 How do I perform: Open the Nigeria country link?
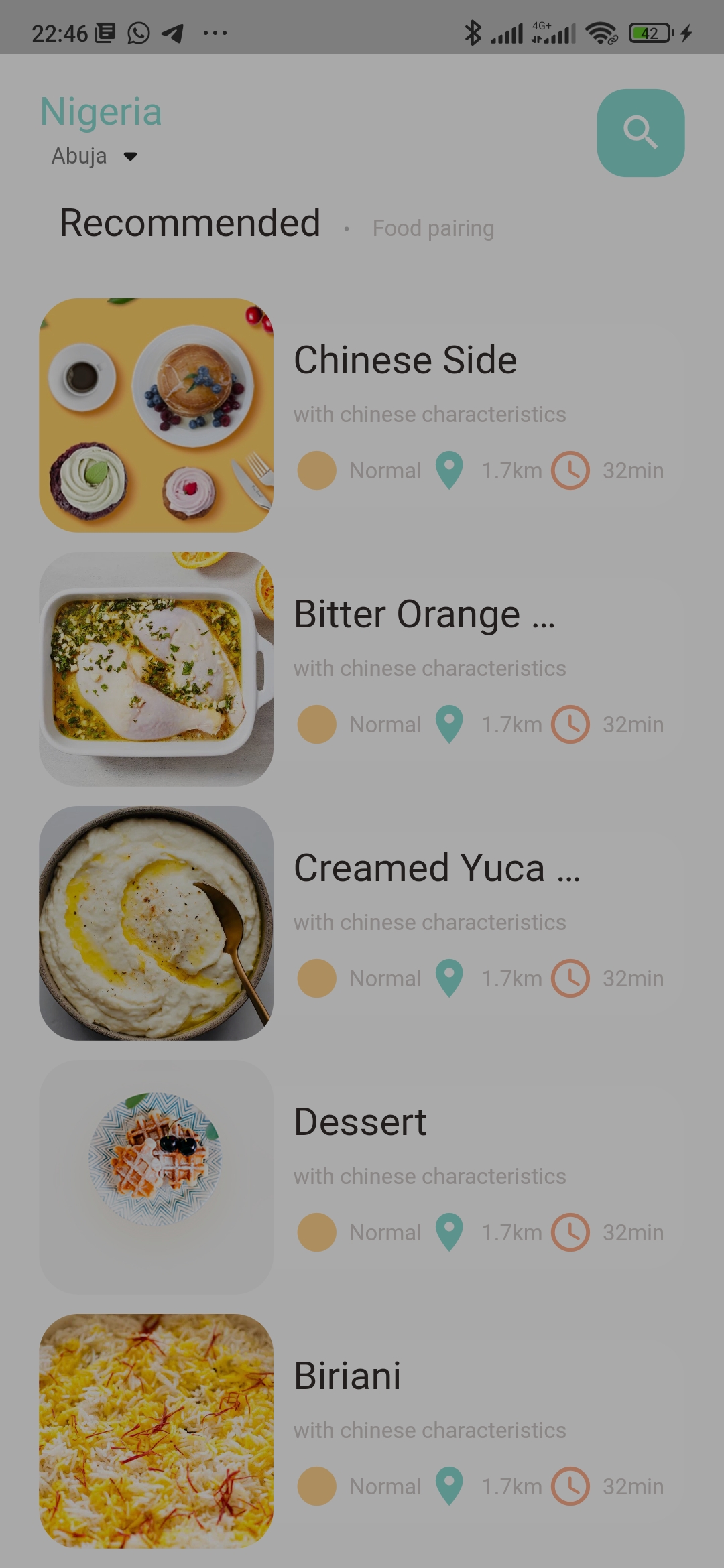point(99,111)
